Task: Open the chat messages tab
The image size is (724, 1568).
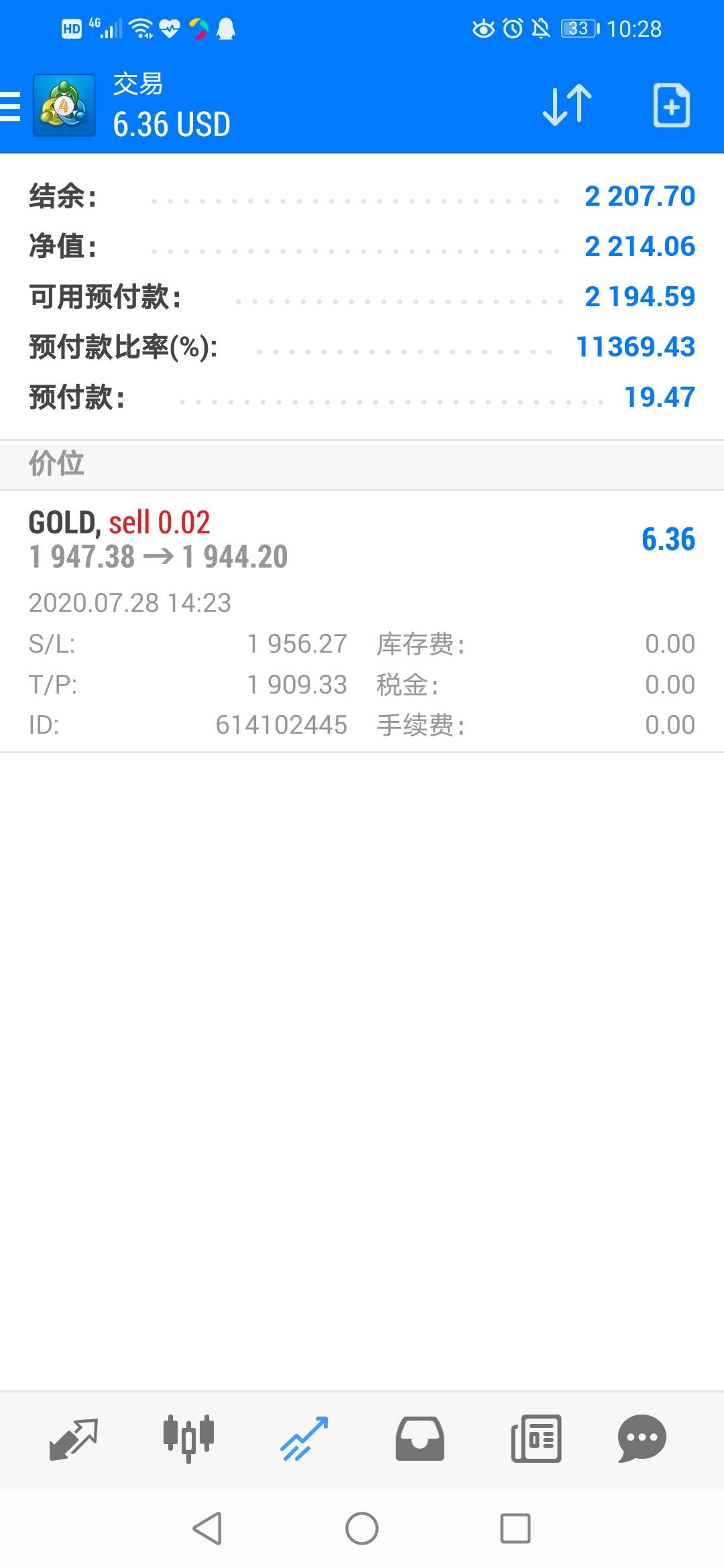Action: coord(642,1439)
